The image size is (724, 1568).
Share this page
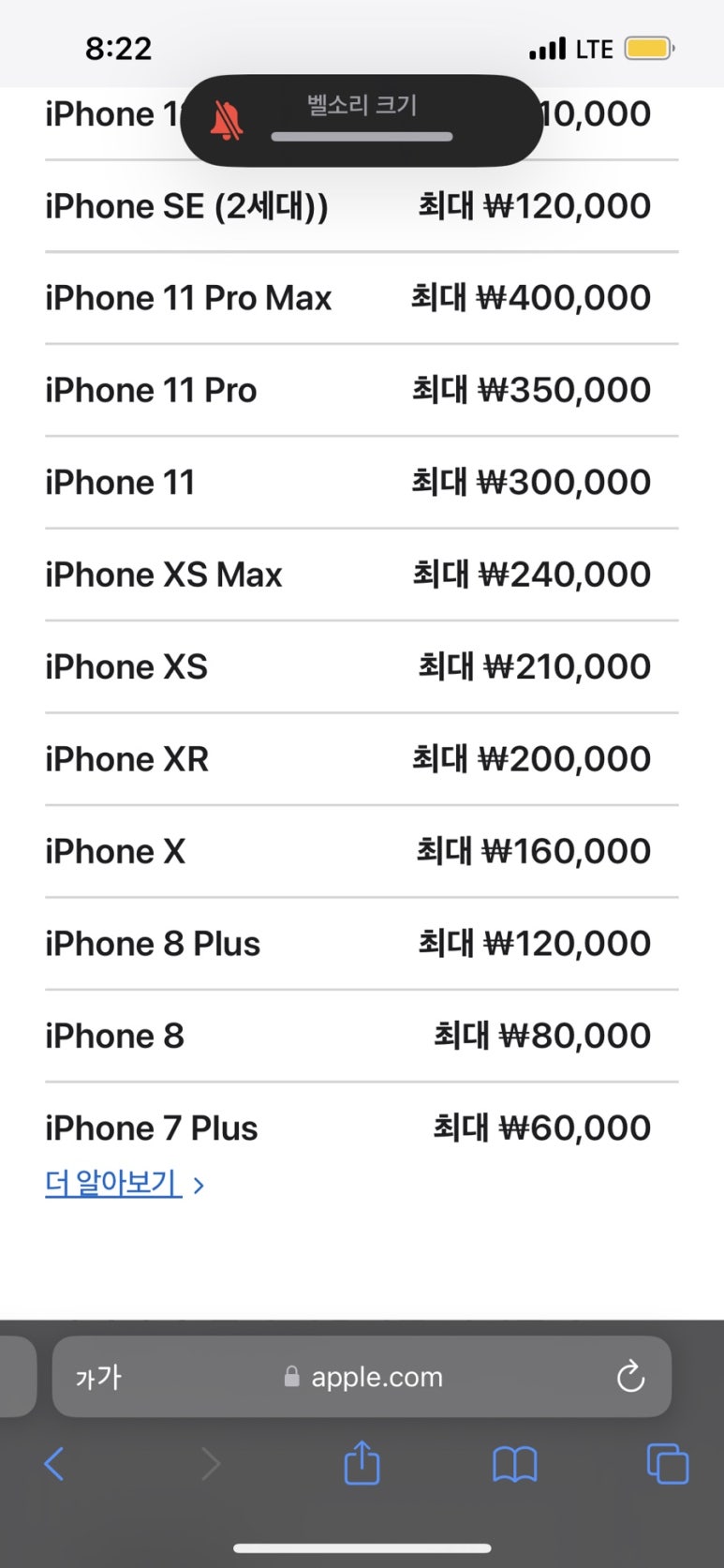pyautogui.click(x=362, y=1463)
